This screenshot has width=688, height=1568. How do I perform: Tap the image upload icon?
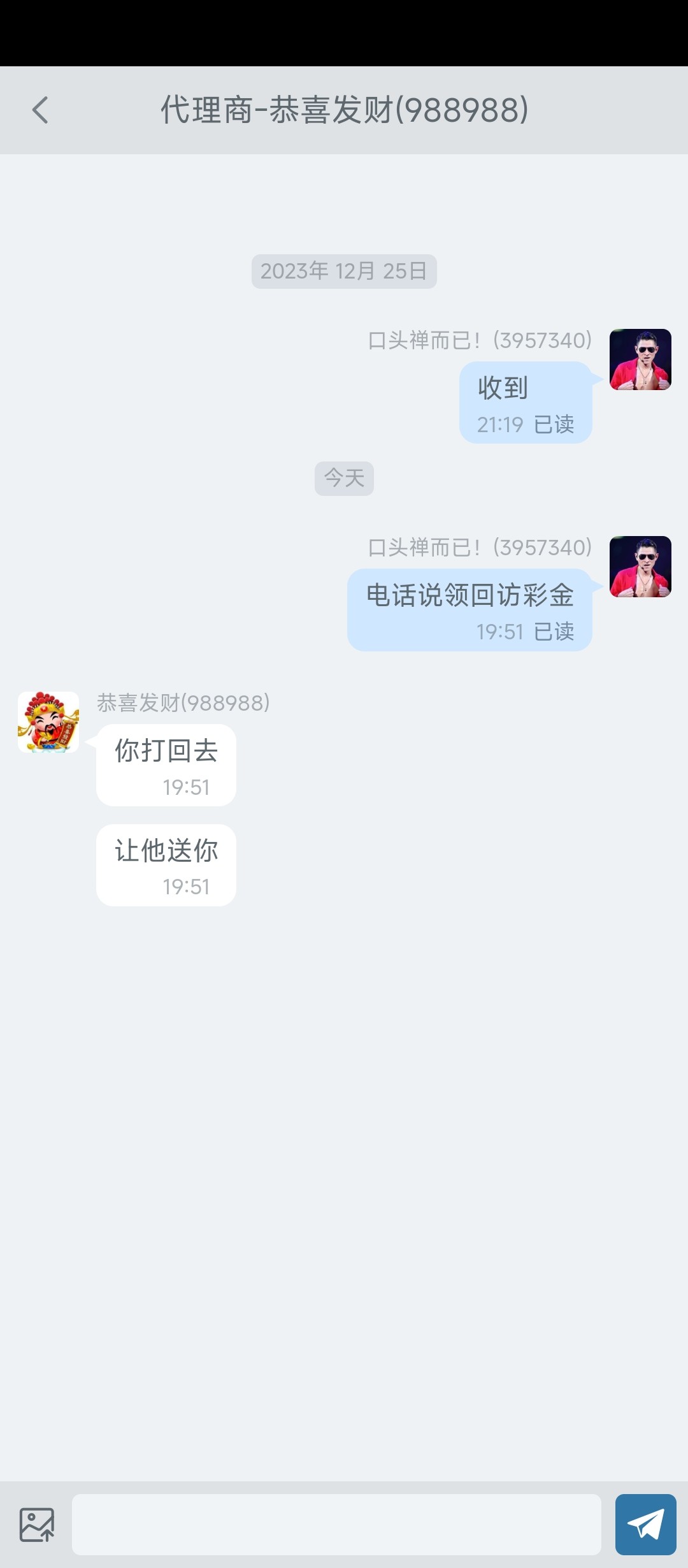pos(37,1525)
